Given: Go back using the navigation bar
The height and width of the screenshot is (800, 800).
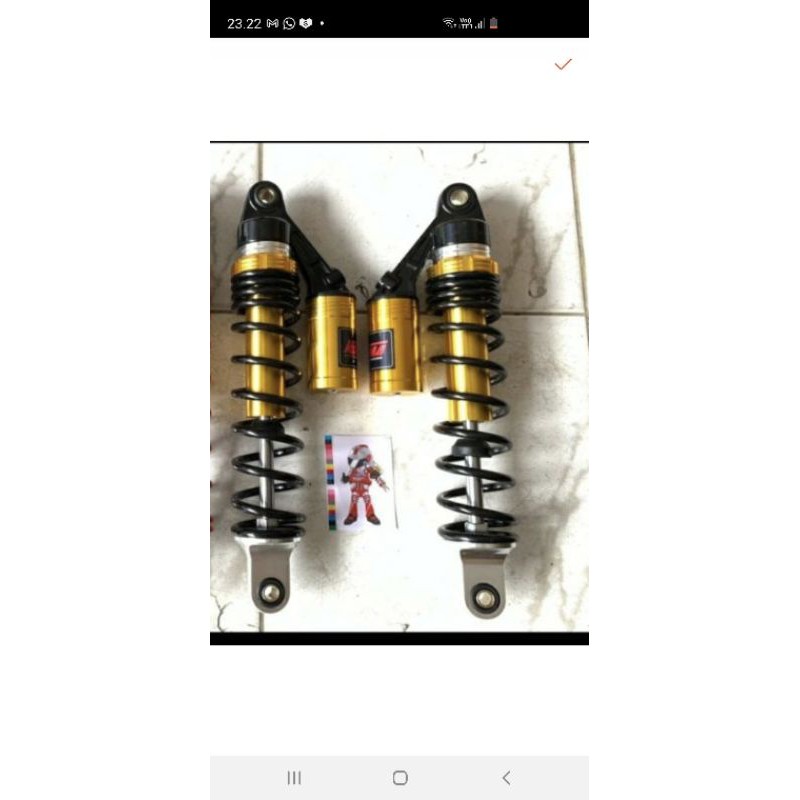Looking at the screenshot, I should 506,777.
